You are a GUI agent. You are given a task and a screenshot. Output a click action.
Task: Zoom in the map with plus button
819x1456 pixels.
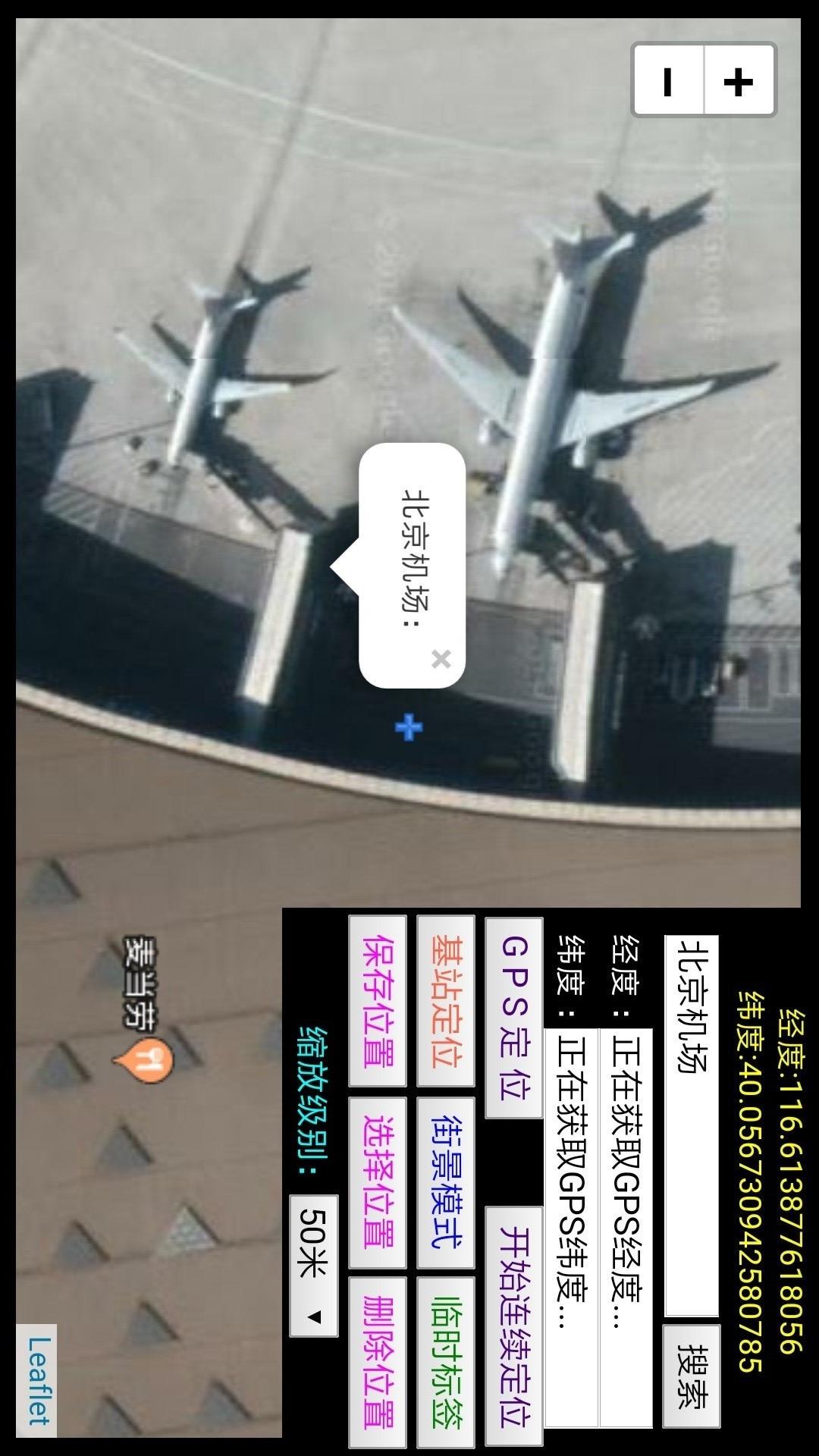739,80
